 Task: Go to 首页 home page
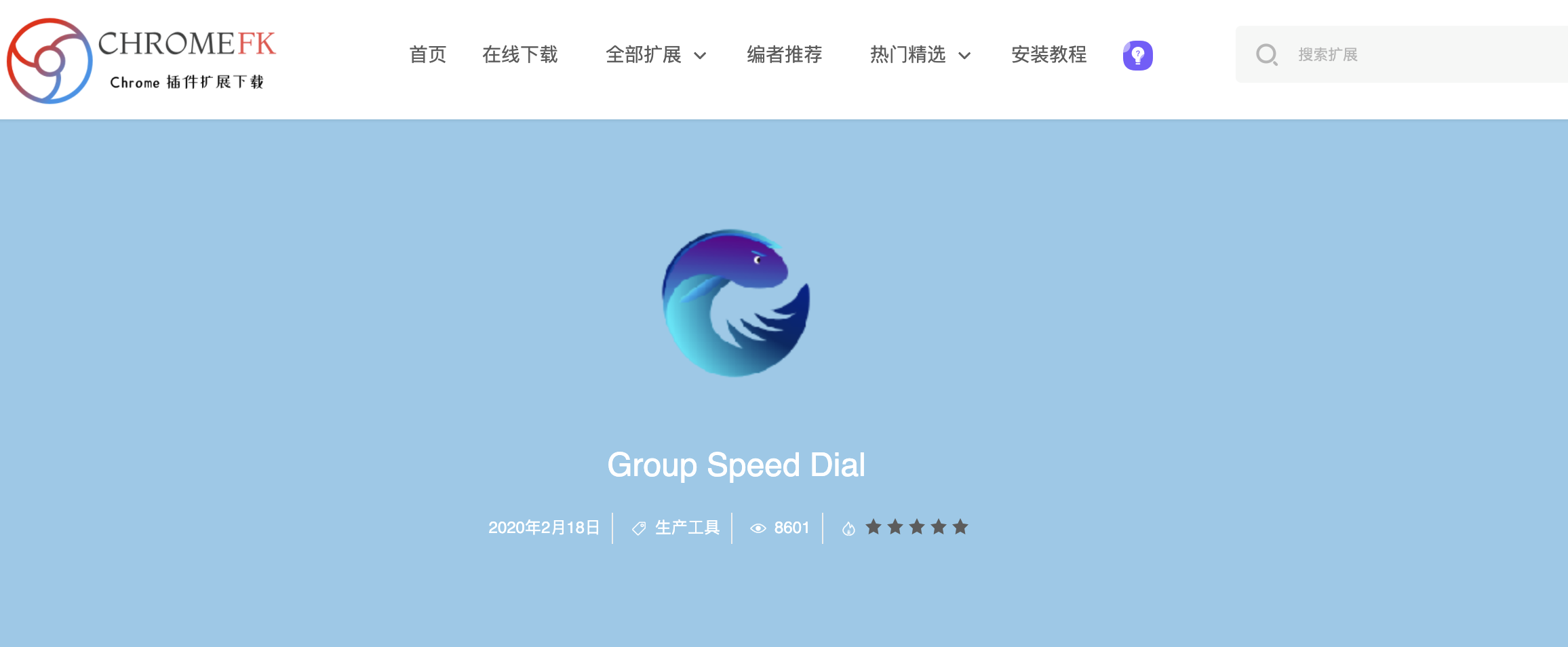427,54
